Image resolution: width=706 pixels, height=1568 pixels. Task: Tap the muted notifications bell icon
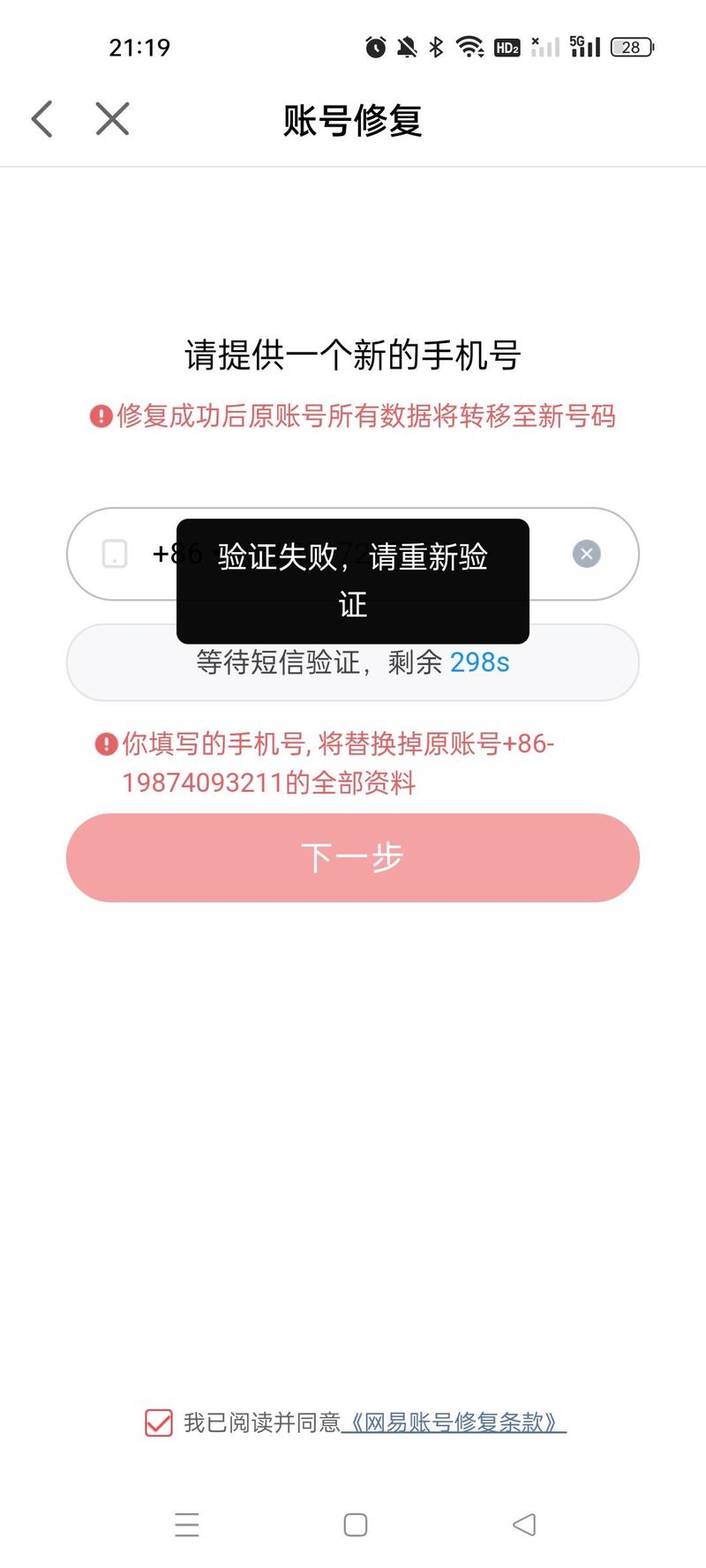[x=405, y=47]
